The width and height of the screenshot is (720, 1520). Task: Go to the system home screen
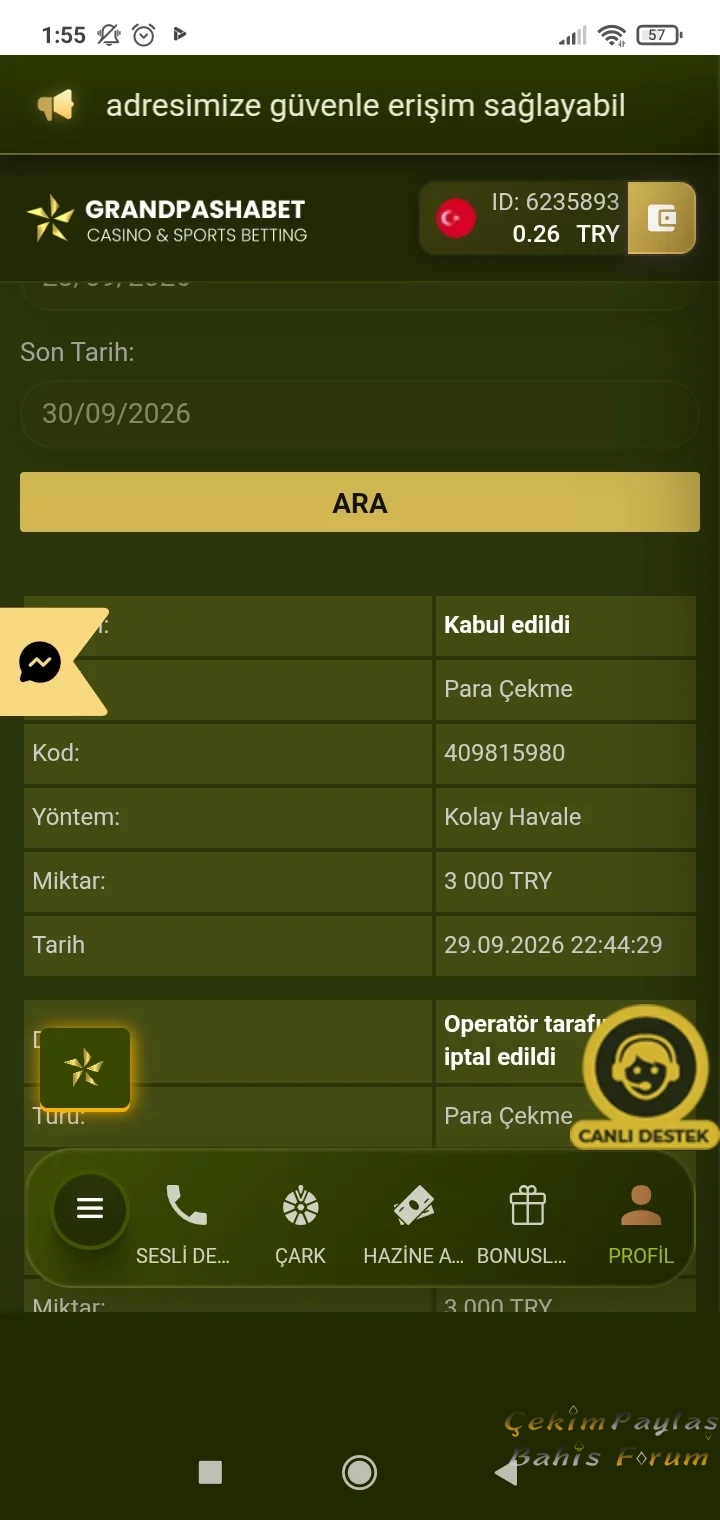point(359,1472)
